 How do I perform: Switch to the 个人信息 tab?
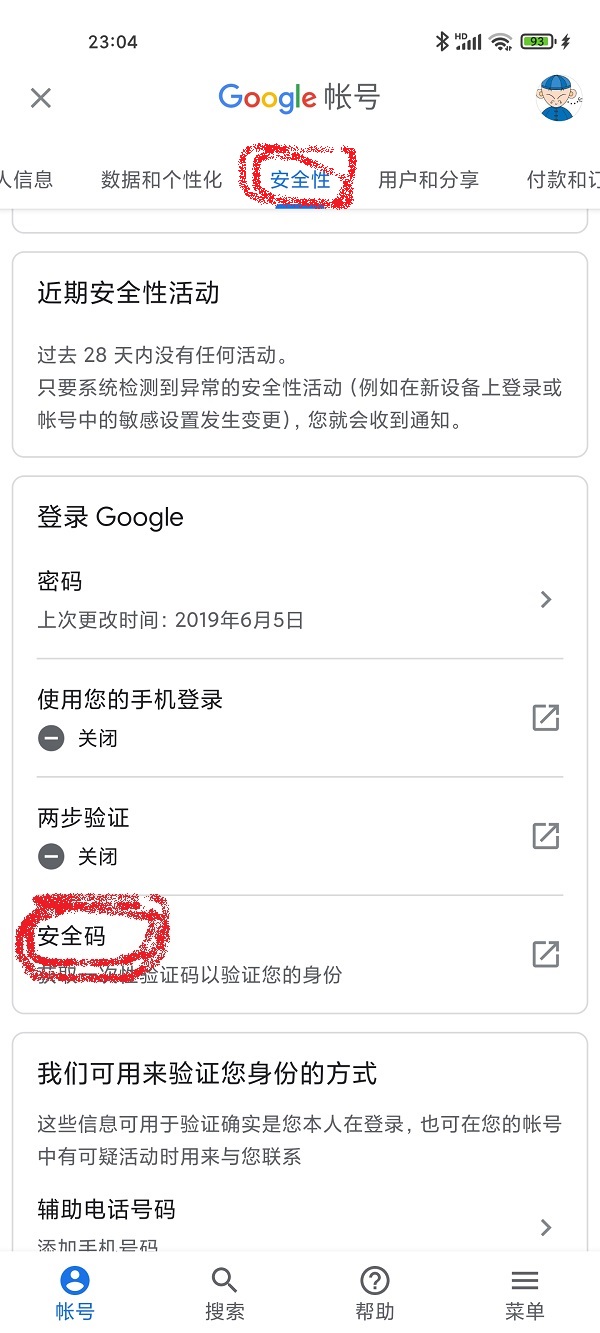coord(26,180)
